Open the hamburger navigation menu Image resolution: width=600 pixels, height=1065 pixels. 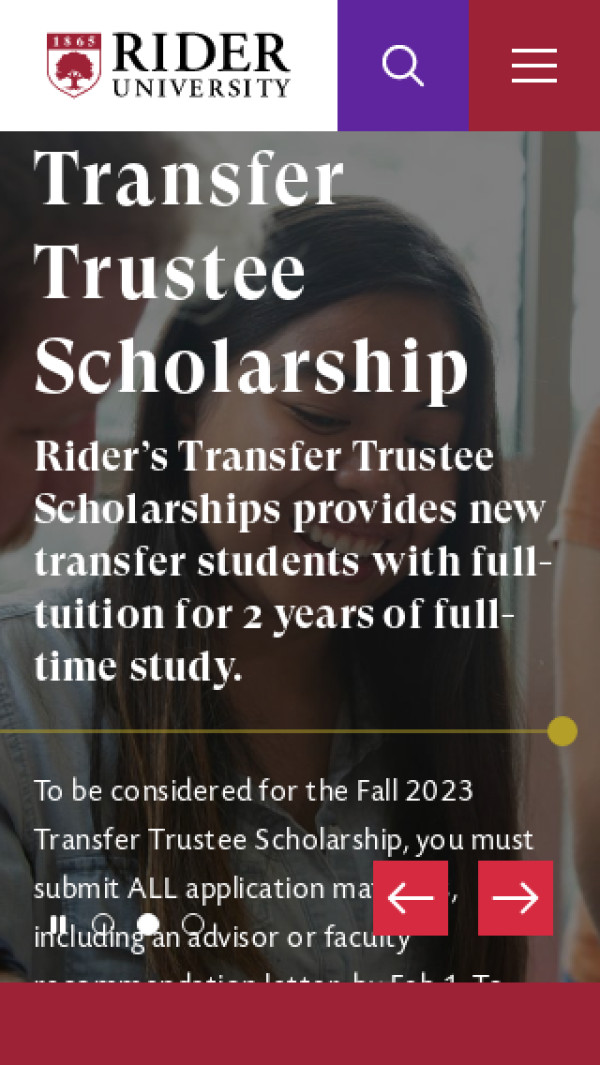coord(534,66)
